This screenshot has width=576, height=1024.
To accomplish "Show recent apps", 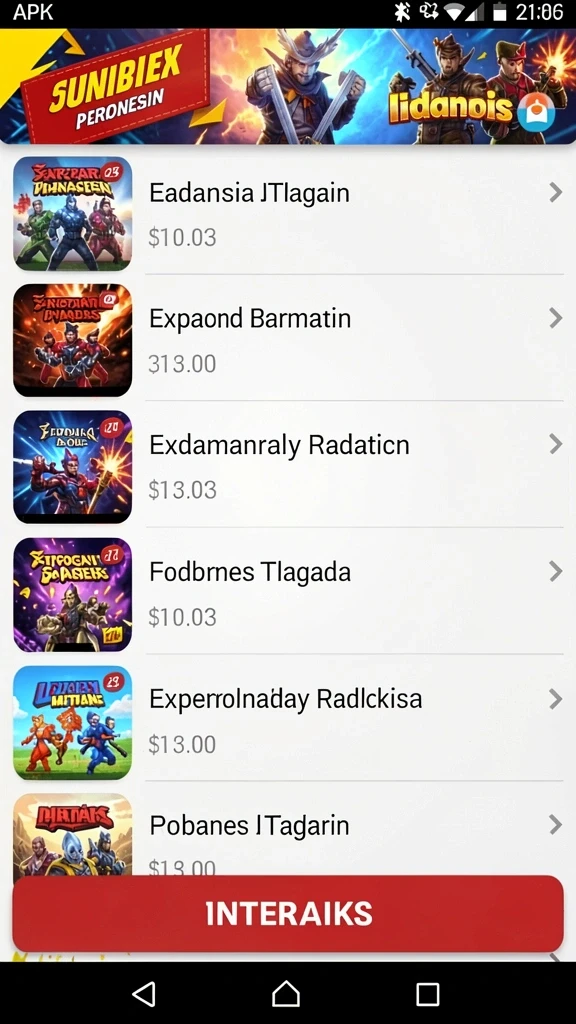I will [x=428, y=993].
